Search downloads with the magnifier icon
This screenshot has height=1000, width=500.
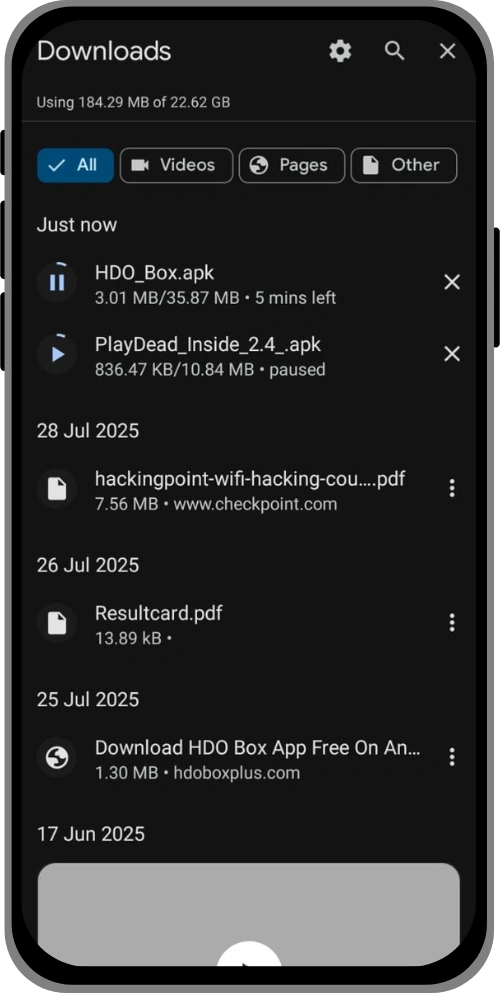[x=395, y=51]
